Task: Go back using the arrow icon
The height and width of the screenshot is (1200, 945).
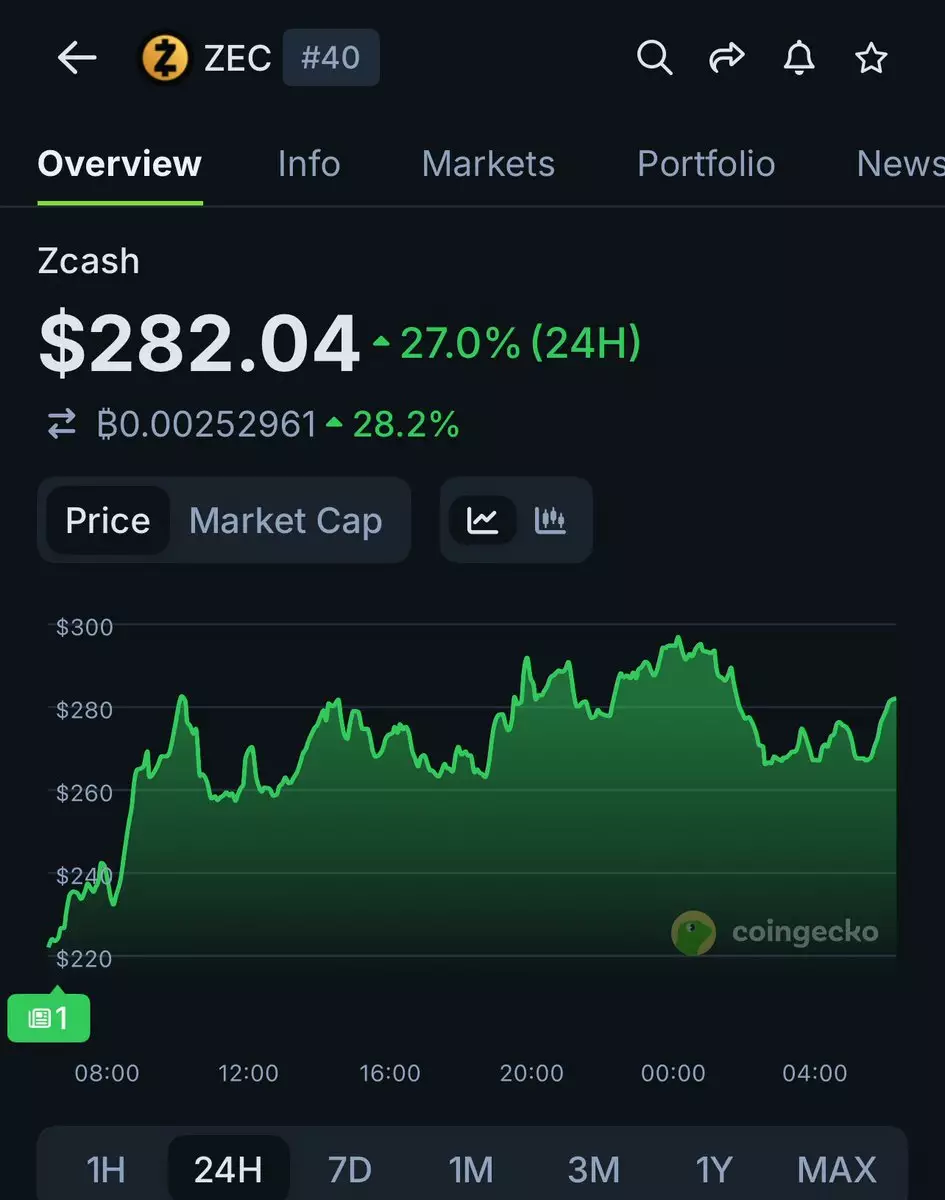Action: tap(77, 59)
